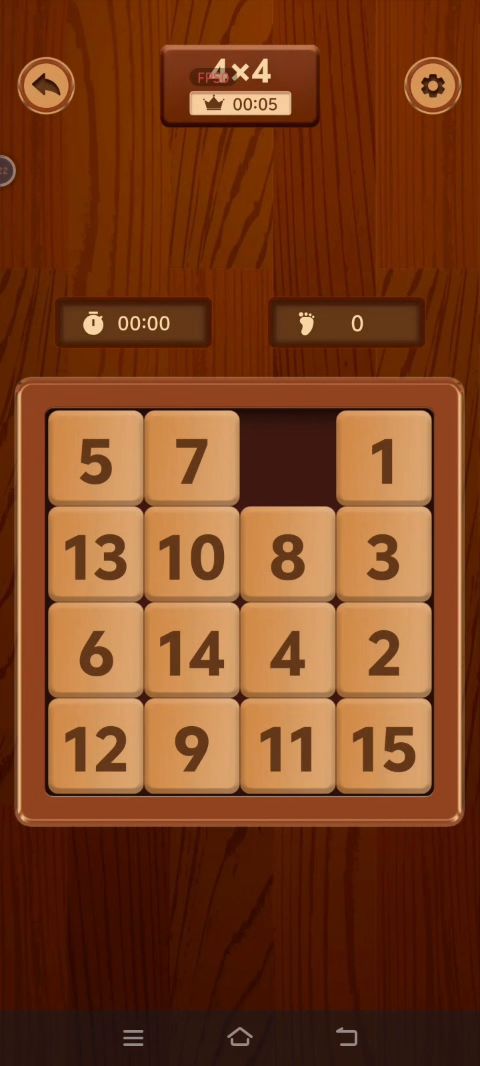The image size is (480, 1066).
Task: Tap the number 5 tile
Action: point(96,458)
